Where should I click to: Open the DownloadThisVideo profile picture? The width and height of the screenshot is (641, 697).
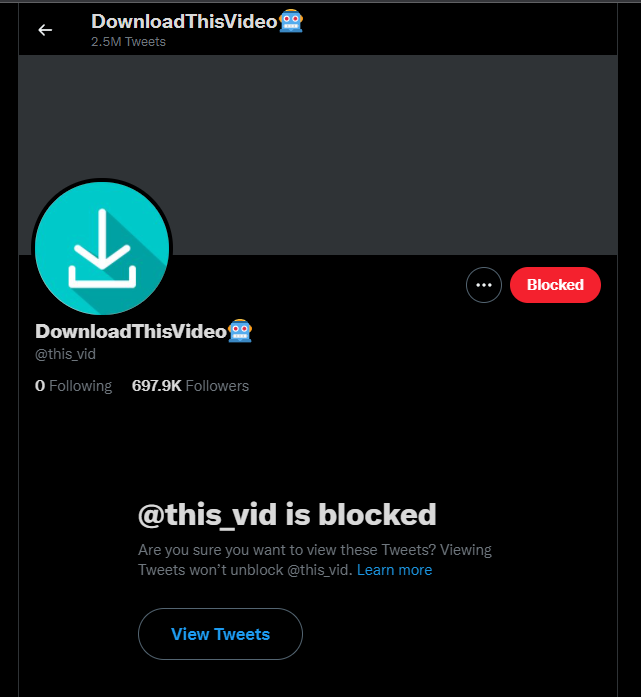(x=102, y=249)
